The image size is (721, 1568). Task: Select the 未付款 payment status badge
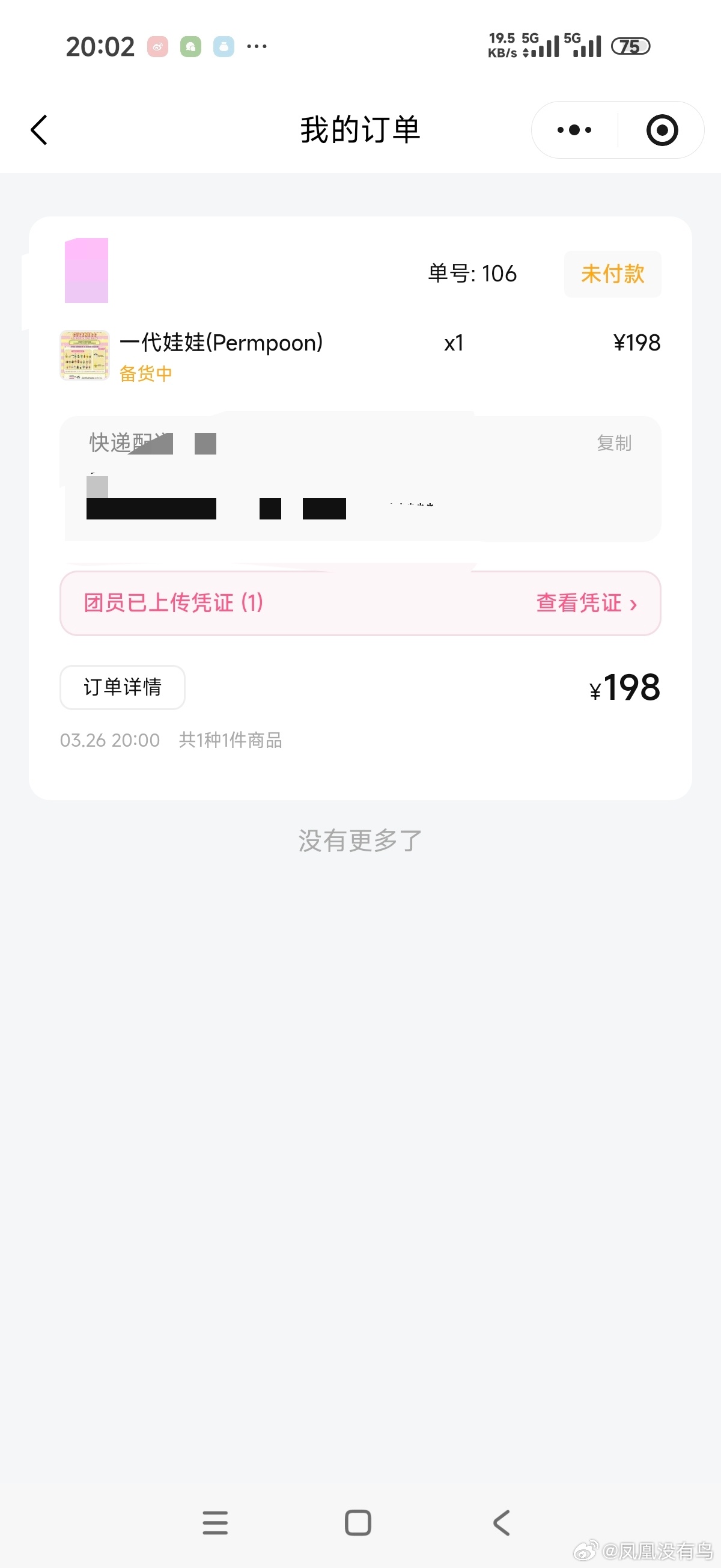pyautogui.click(x=612, y=274)
